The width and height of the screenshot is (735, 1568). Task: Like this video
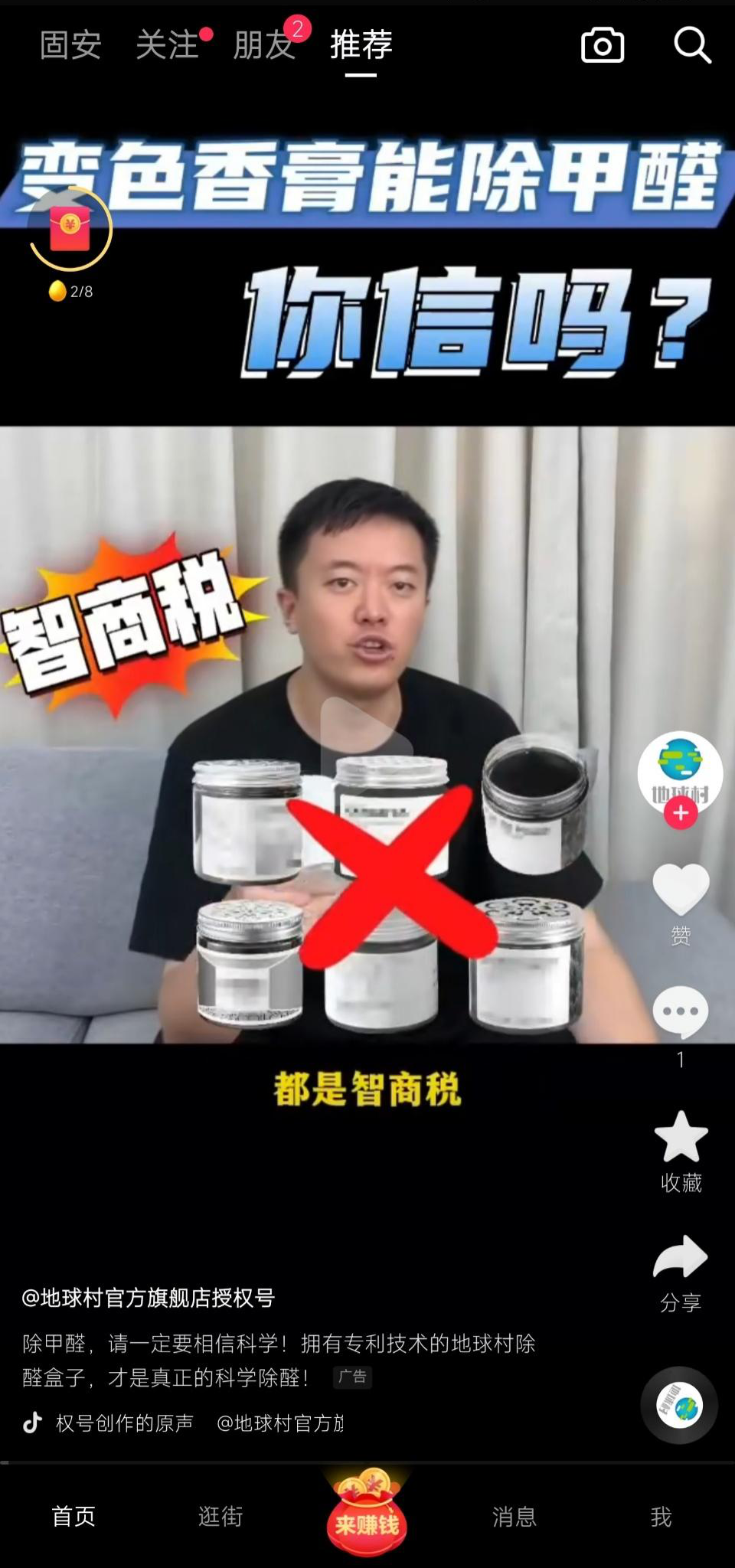click(x=681, y=890)
